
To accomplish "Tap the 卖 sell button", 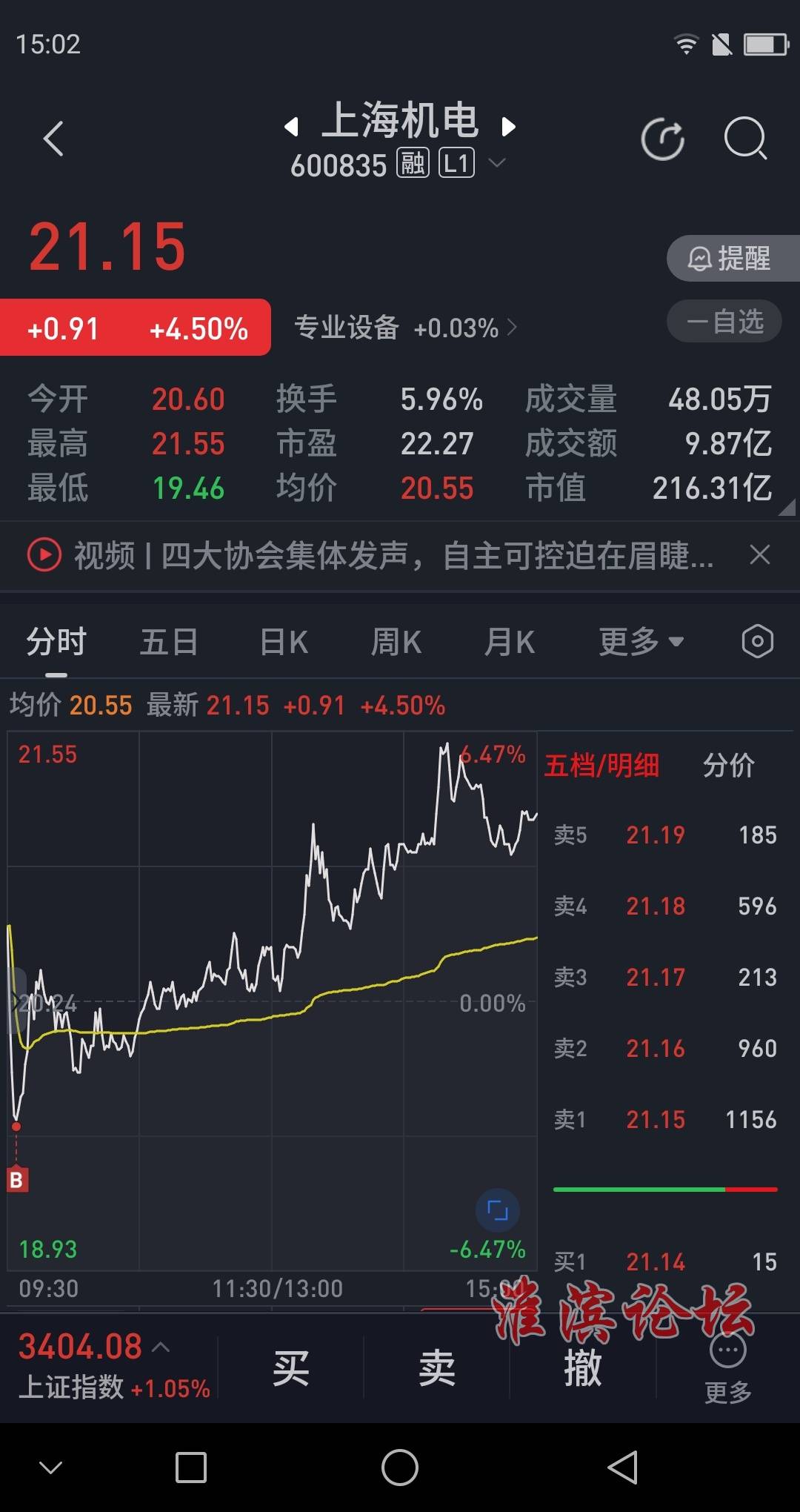I will 437,1367.
